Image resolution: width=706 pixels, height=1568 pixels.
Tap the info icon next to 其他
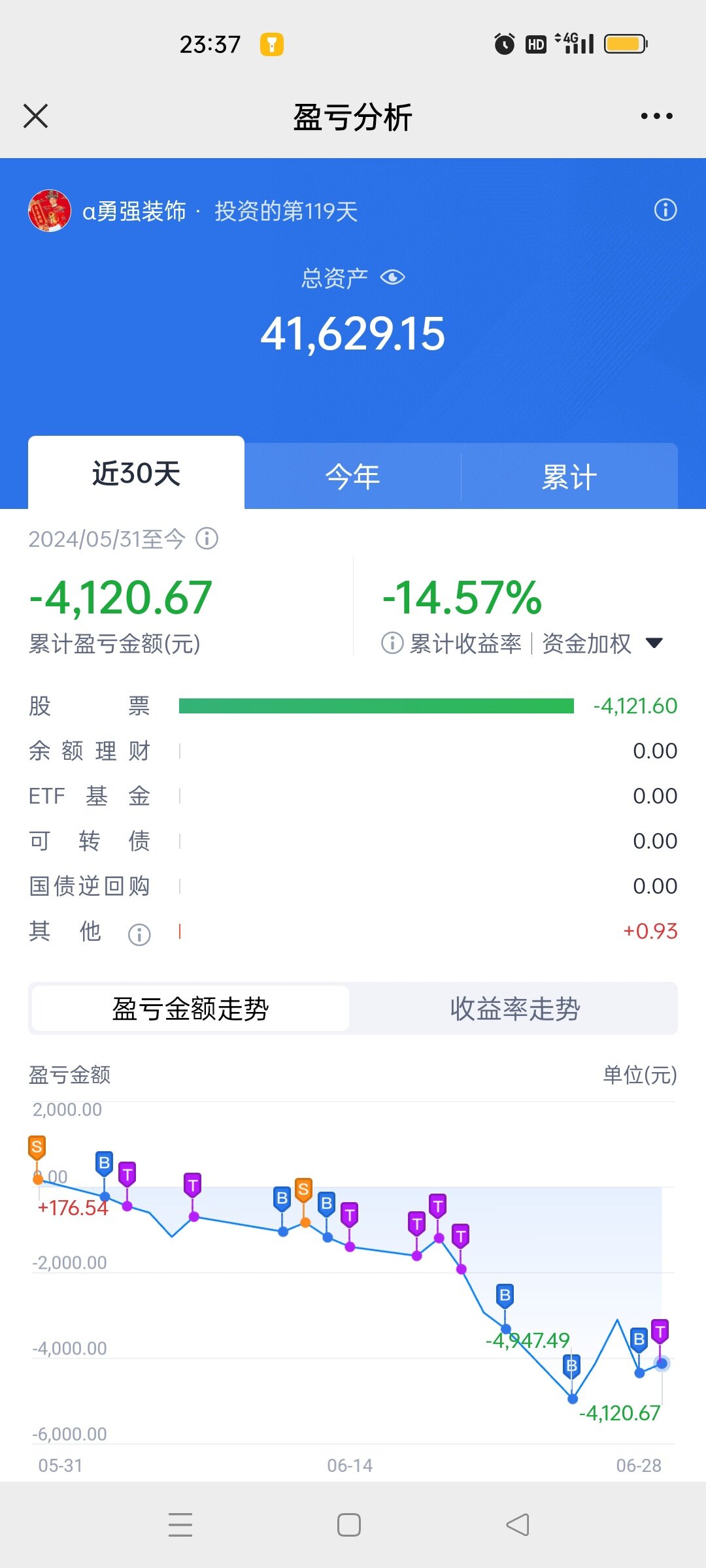(x=139, y=934)
